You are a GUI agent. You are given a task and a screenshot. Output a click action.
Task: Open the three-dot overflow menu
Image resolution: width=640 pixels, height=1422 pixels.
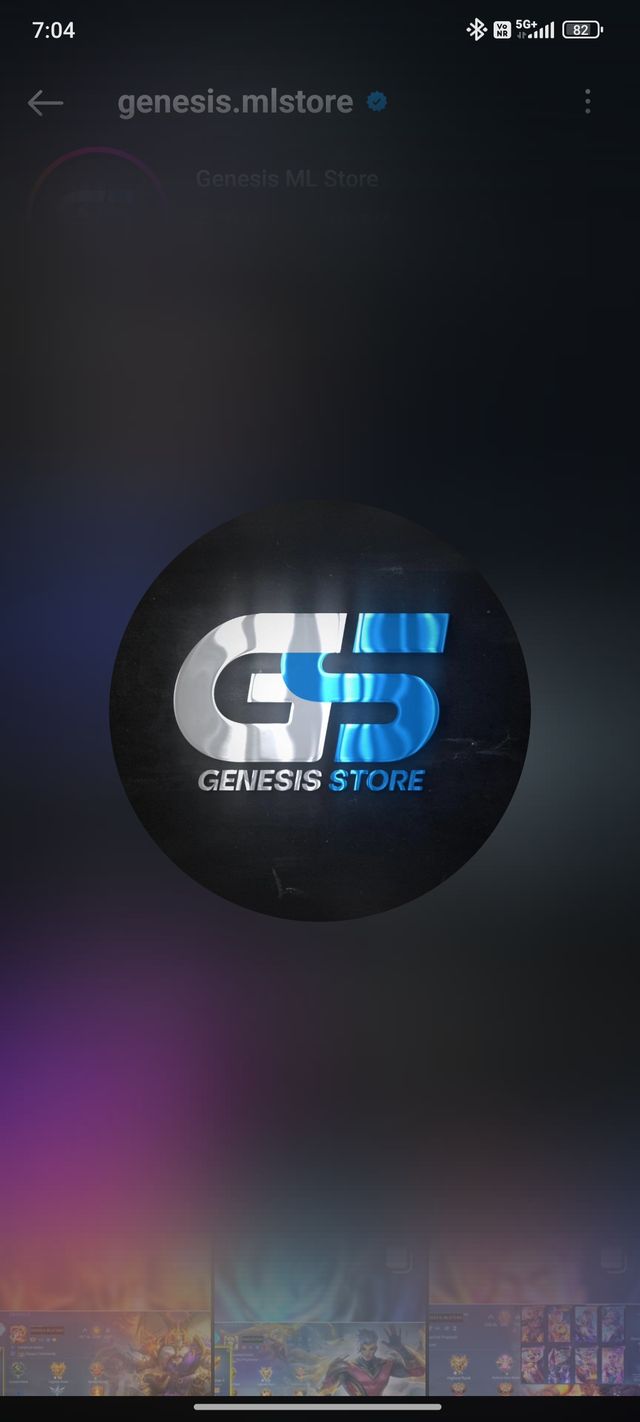click(x=588, y=101)
